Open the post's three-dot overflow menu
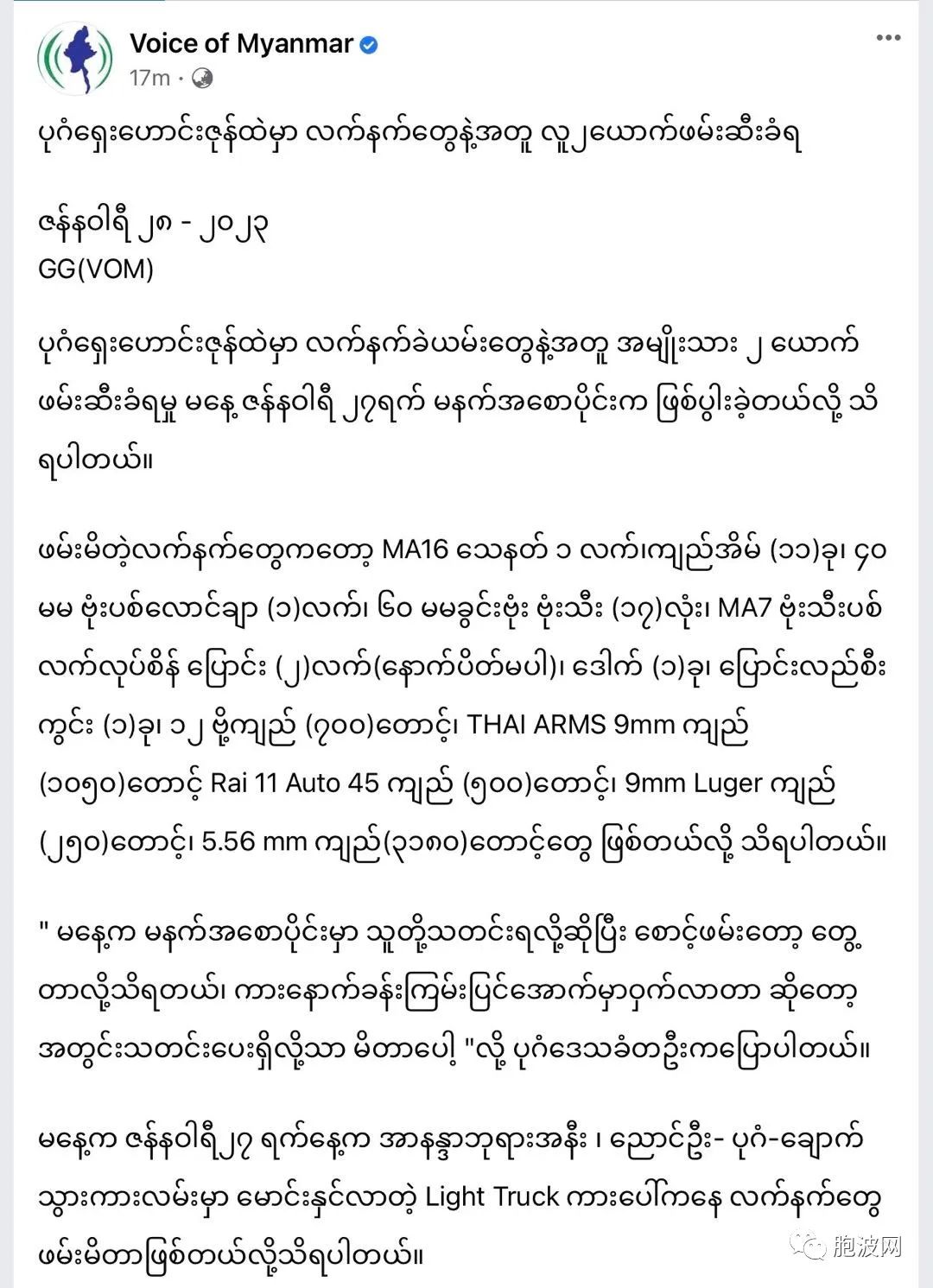 point(888,38)
